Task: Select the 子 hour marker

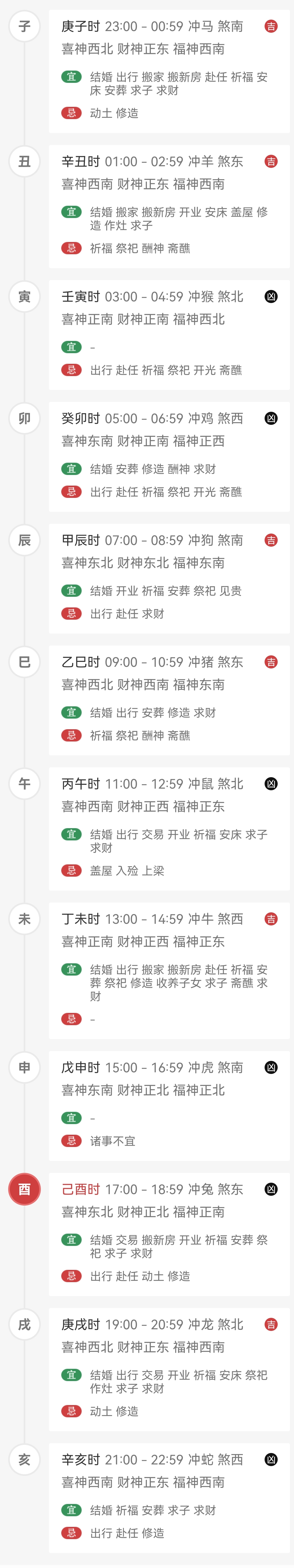Action: (24, 26)
